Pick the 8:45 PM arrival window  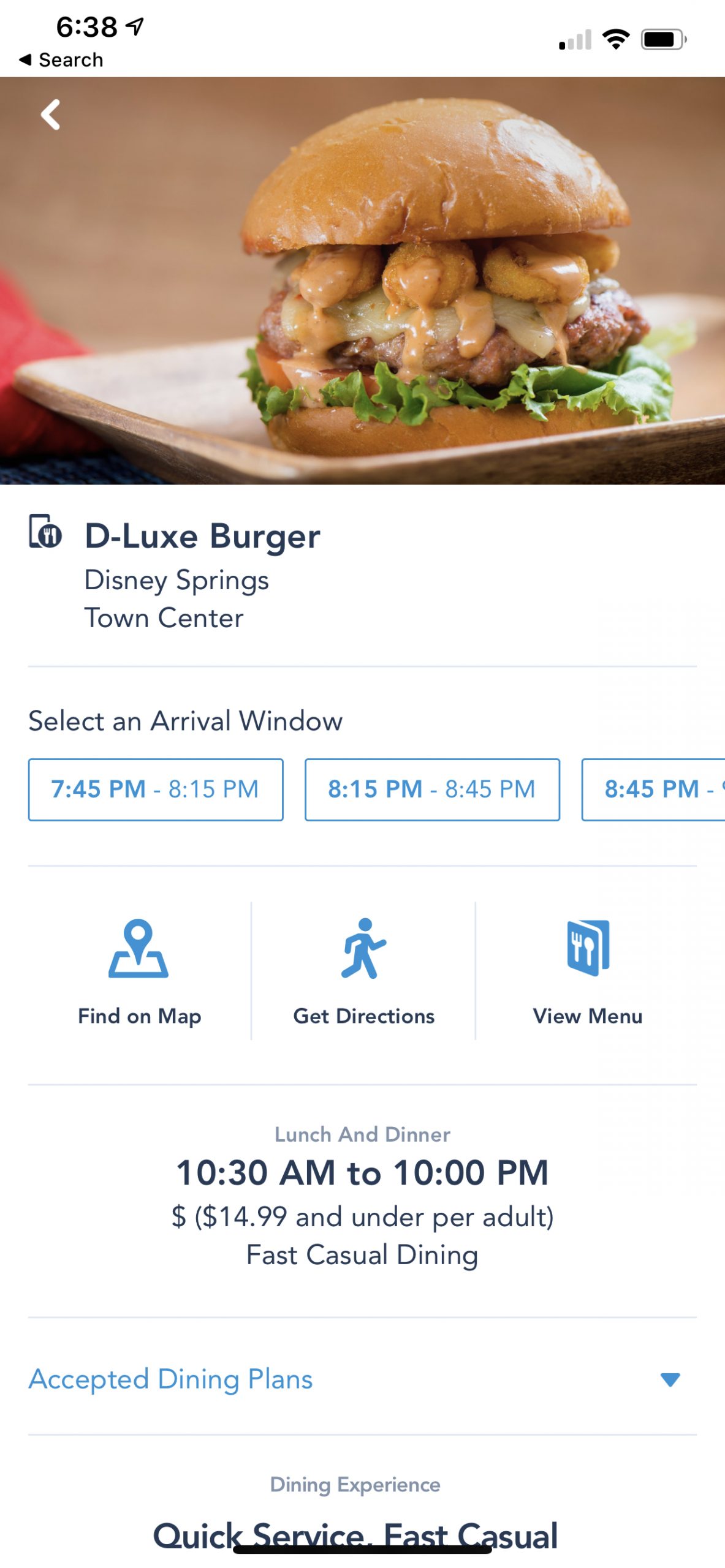[653, 789]
